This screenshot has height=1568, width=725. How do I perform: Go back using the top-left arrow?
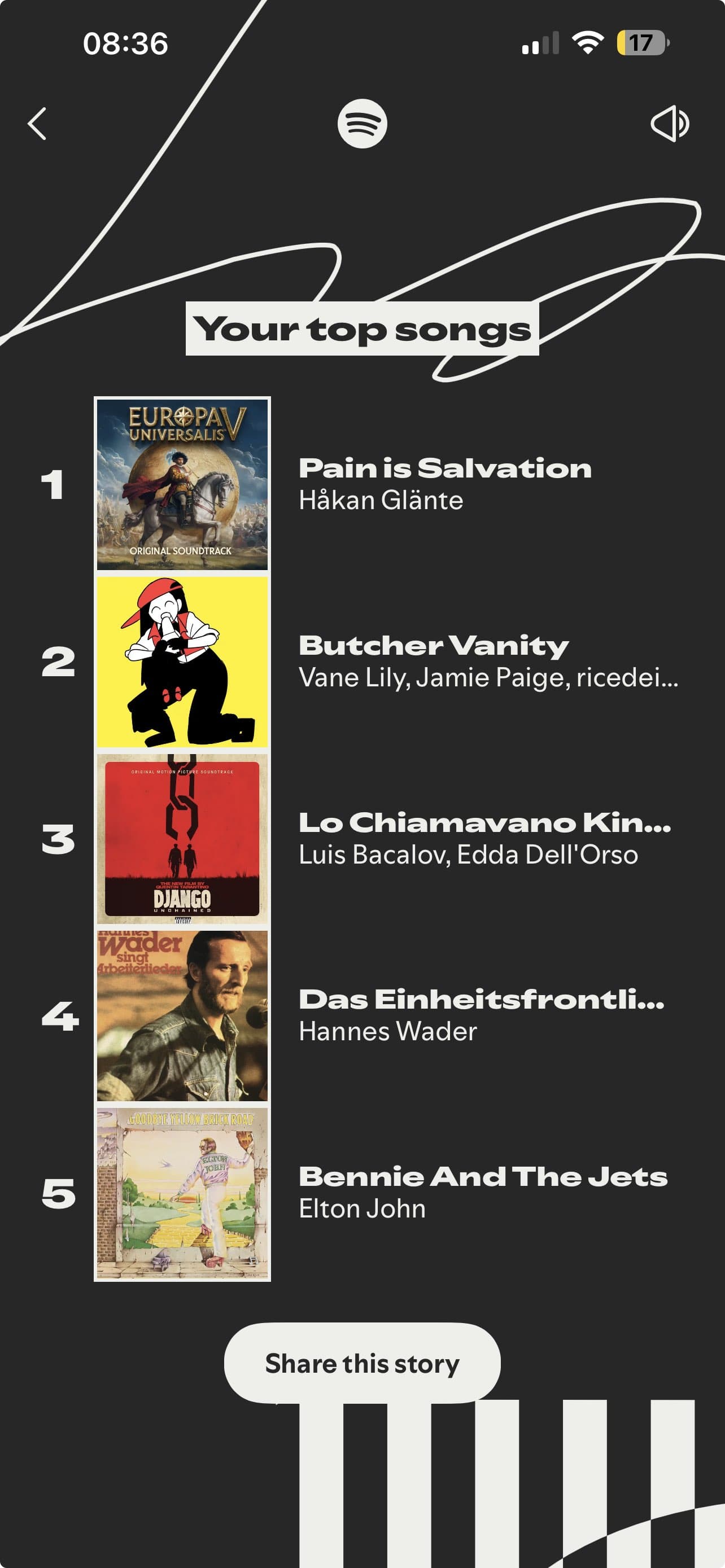click(x=38, y=124)
